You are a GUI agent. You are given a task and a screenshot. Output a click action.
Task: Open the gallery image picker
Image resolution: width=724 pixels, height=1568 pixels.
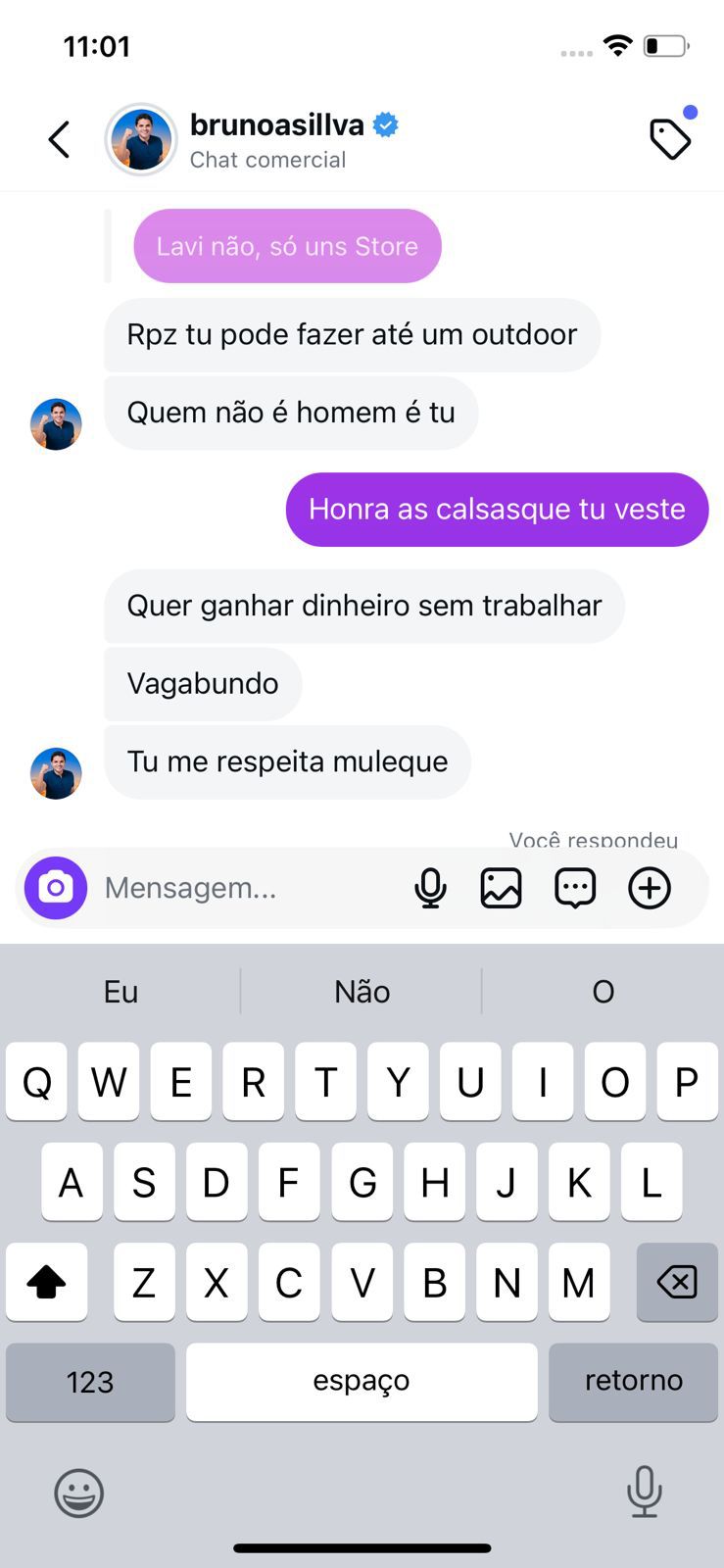(501, 888)
